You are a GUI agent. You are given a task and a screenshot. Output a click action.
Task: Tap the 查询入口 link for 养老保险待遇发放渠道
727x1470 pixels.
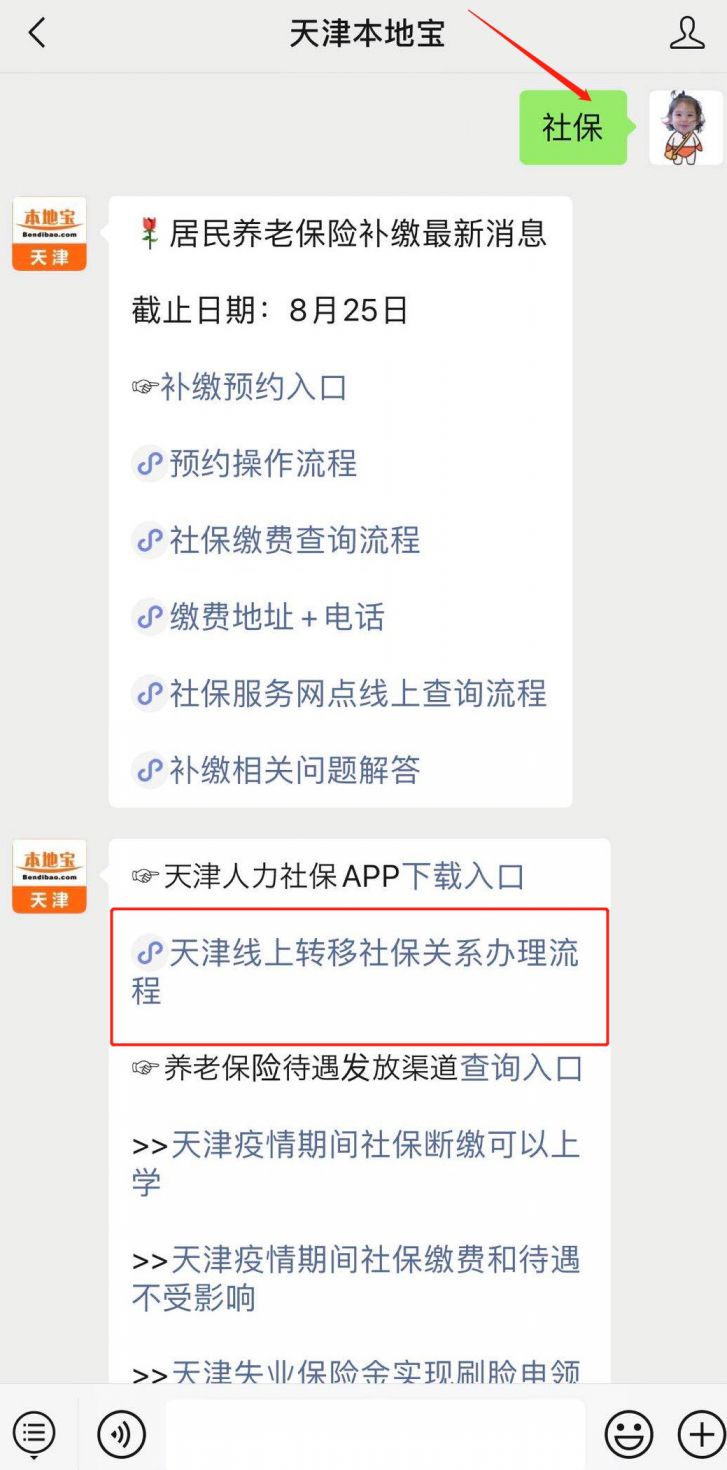click(x=520, y=1068)
